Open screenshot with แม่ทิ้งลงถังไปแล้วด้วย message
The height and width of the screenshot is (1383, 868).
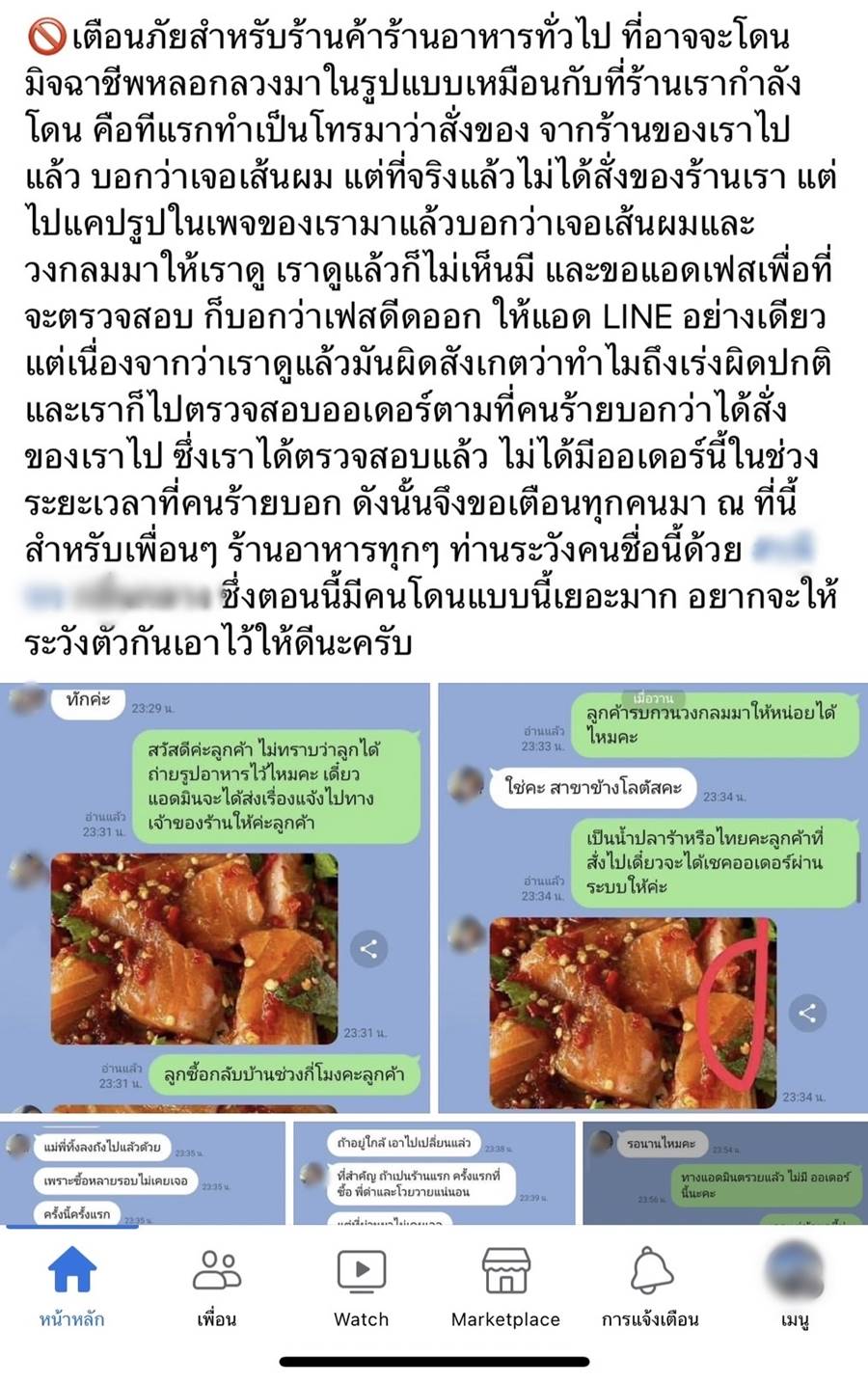pyautogui.click(x=143, y=1173)
